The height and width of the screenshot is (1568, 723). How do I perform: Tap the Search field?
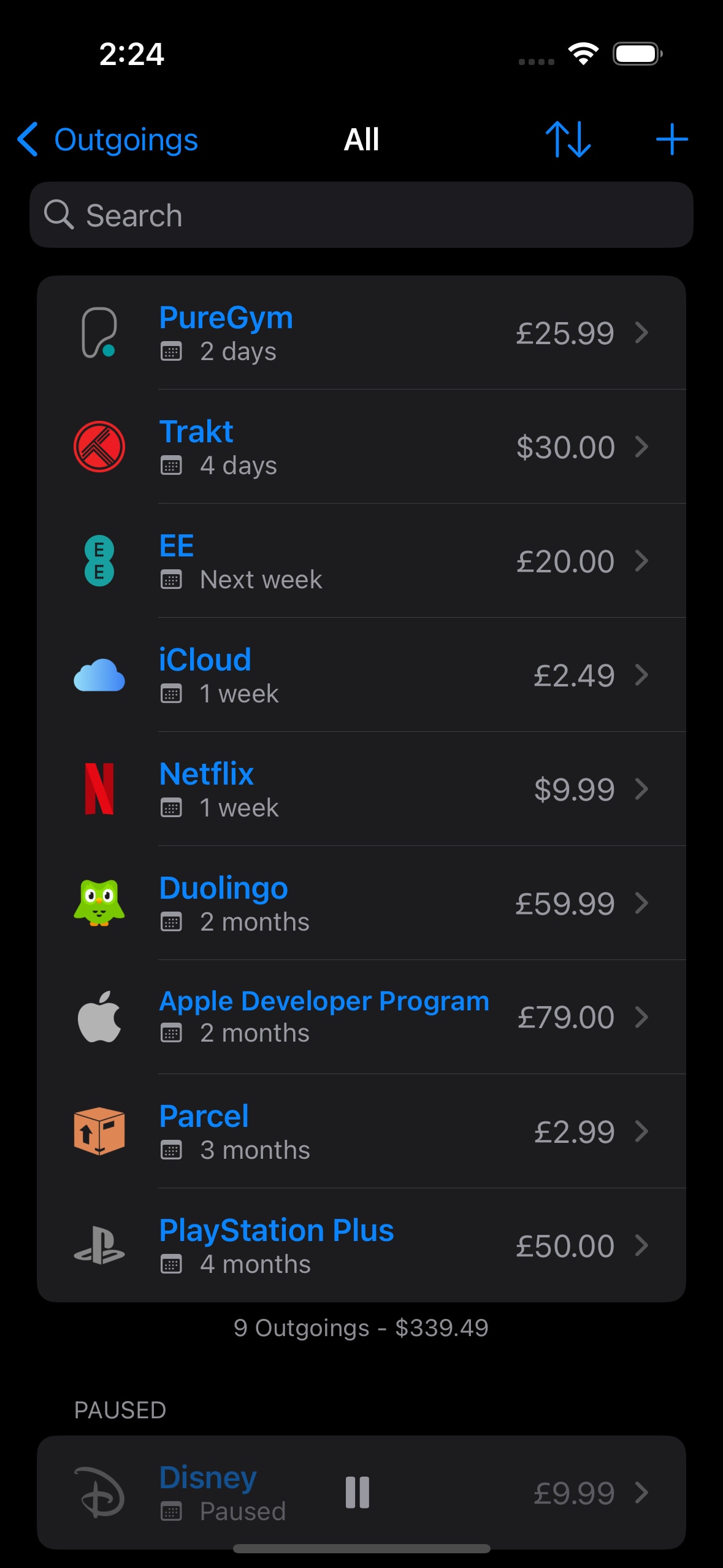(361, 215)
